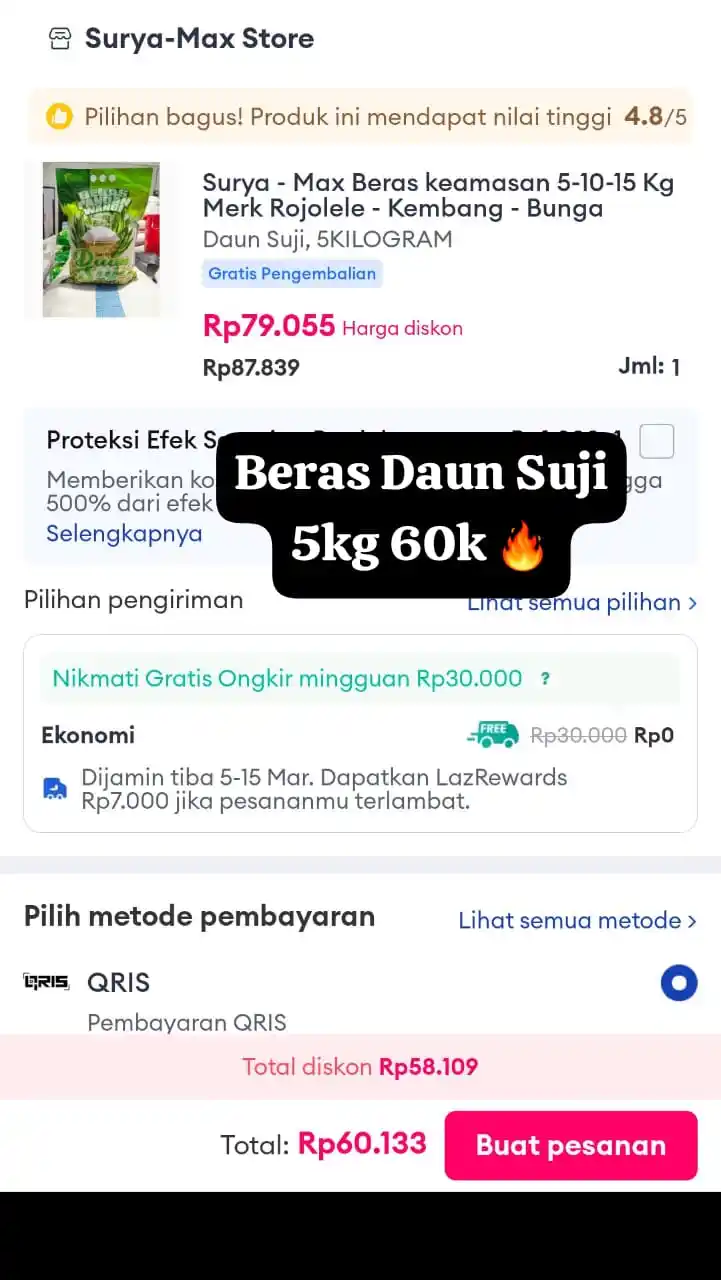721x1280 pixels.
Task: Open Lihat semua metode payment methods
Action: click(x=577, y=920)
